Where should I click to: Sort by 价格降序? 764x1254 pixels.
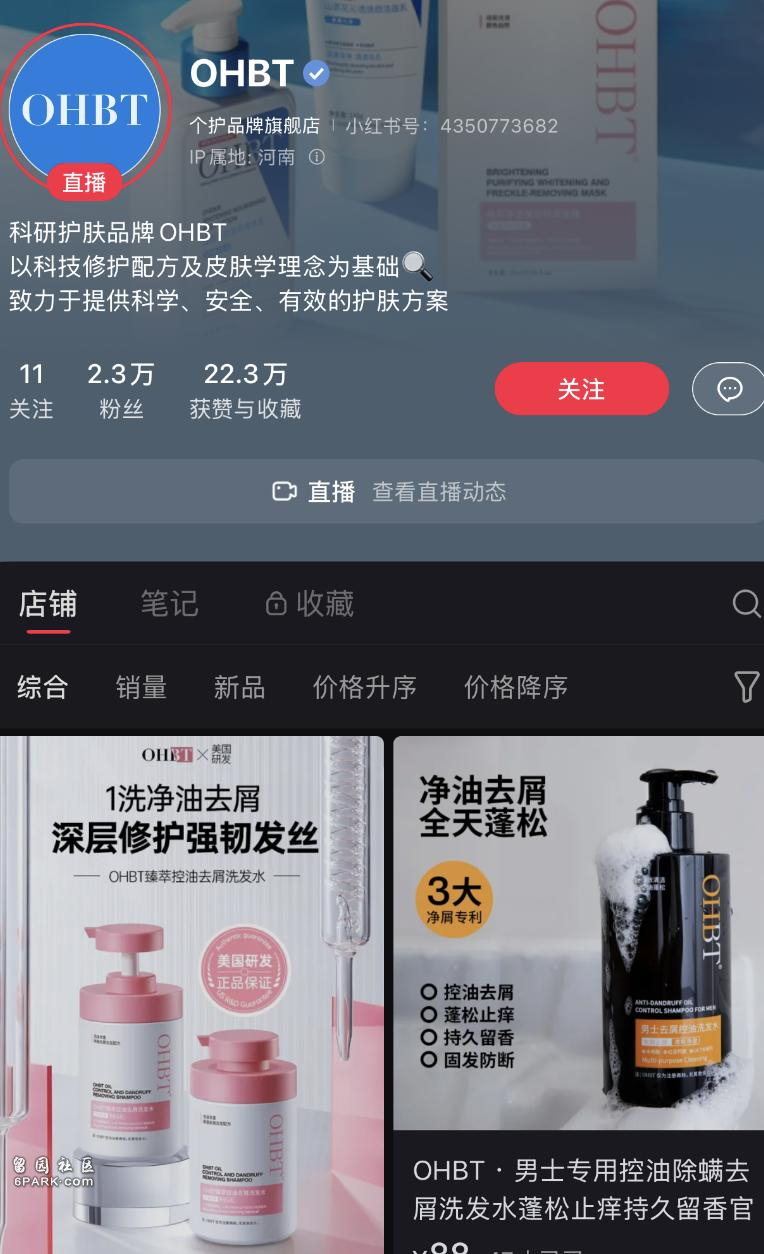point(515,687)
